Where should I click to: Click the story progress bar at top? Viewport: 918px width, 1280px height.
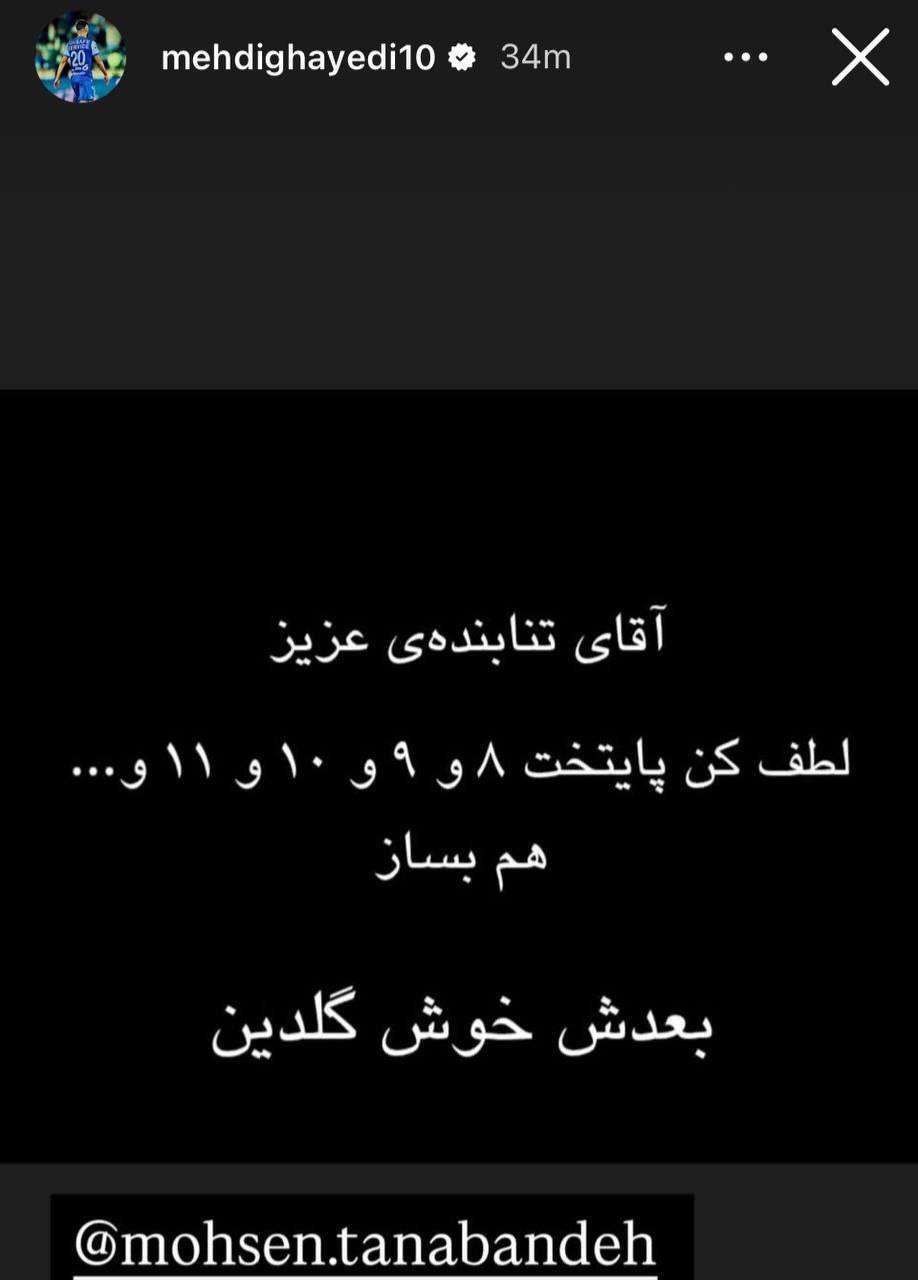pos(459,5)
